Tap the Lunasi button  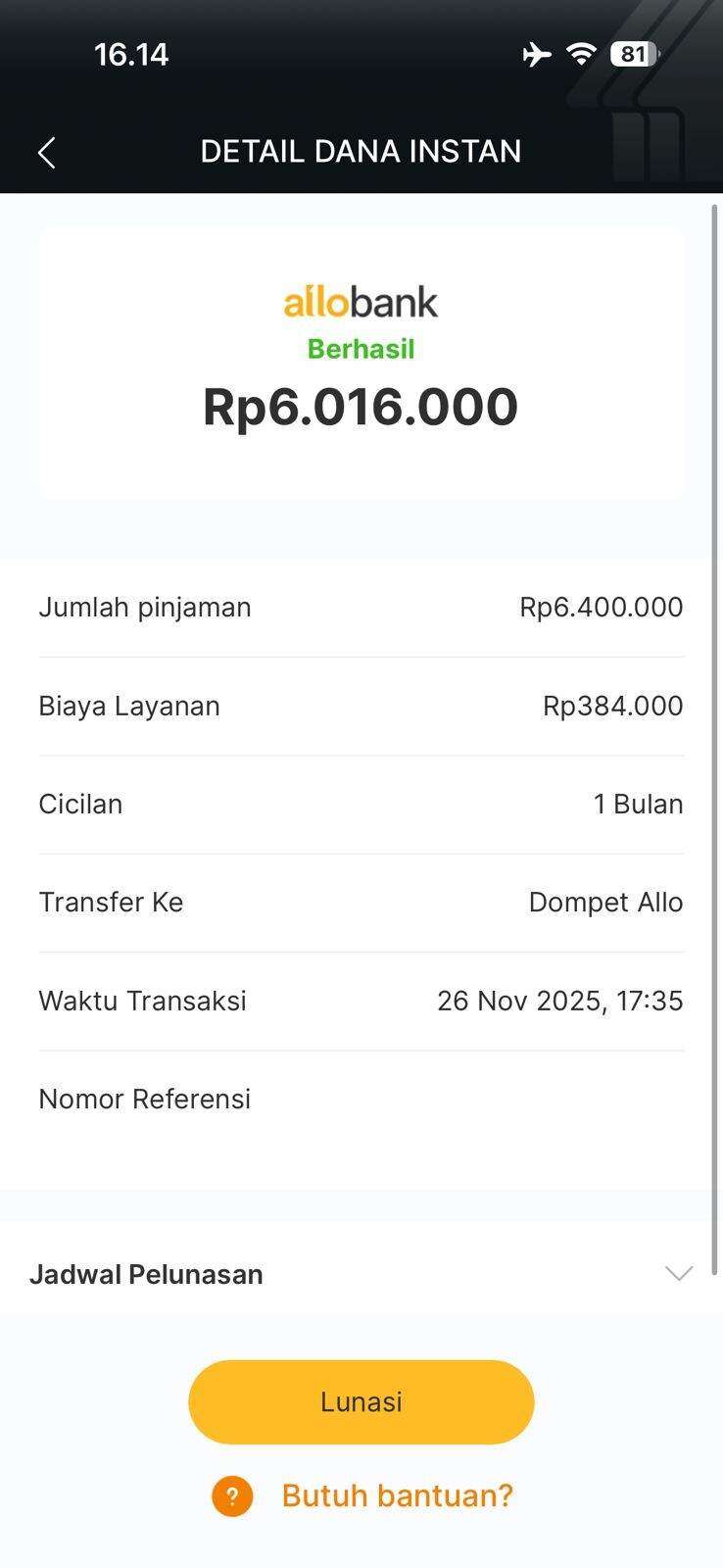[x=361, y=1401]
